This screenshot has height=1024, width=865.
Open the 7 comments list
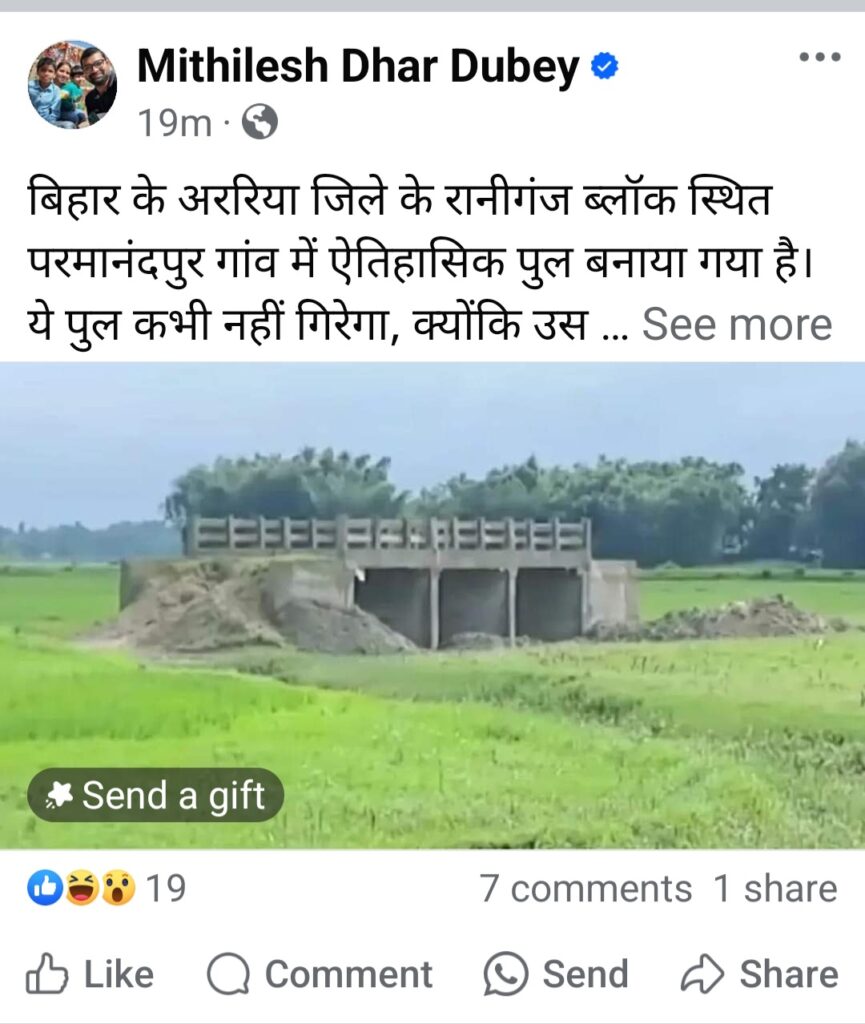[585, 888]
